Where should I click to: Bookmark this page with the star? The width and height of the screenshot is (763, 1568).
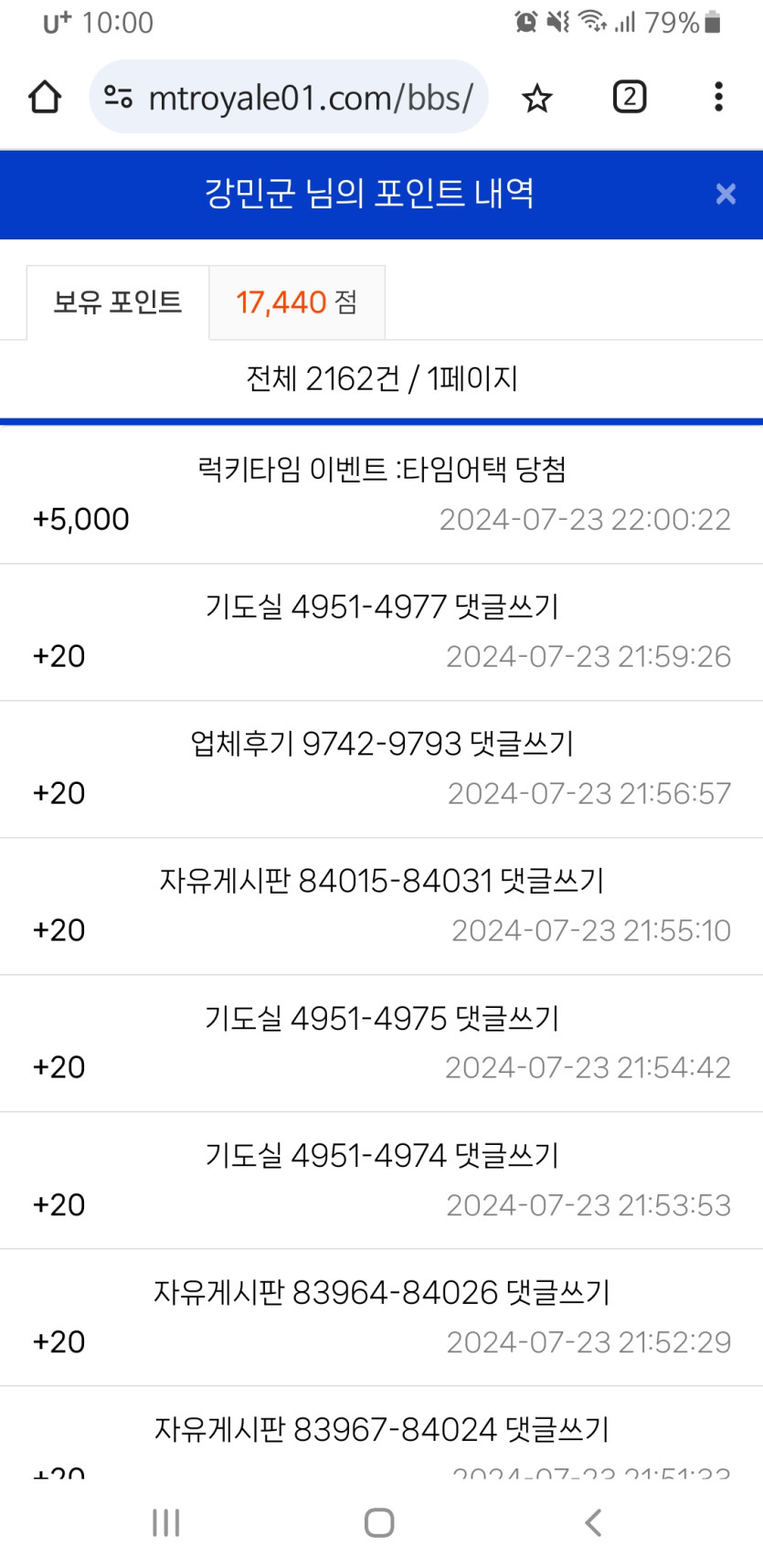pos(537,98)
